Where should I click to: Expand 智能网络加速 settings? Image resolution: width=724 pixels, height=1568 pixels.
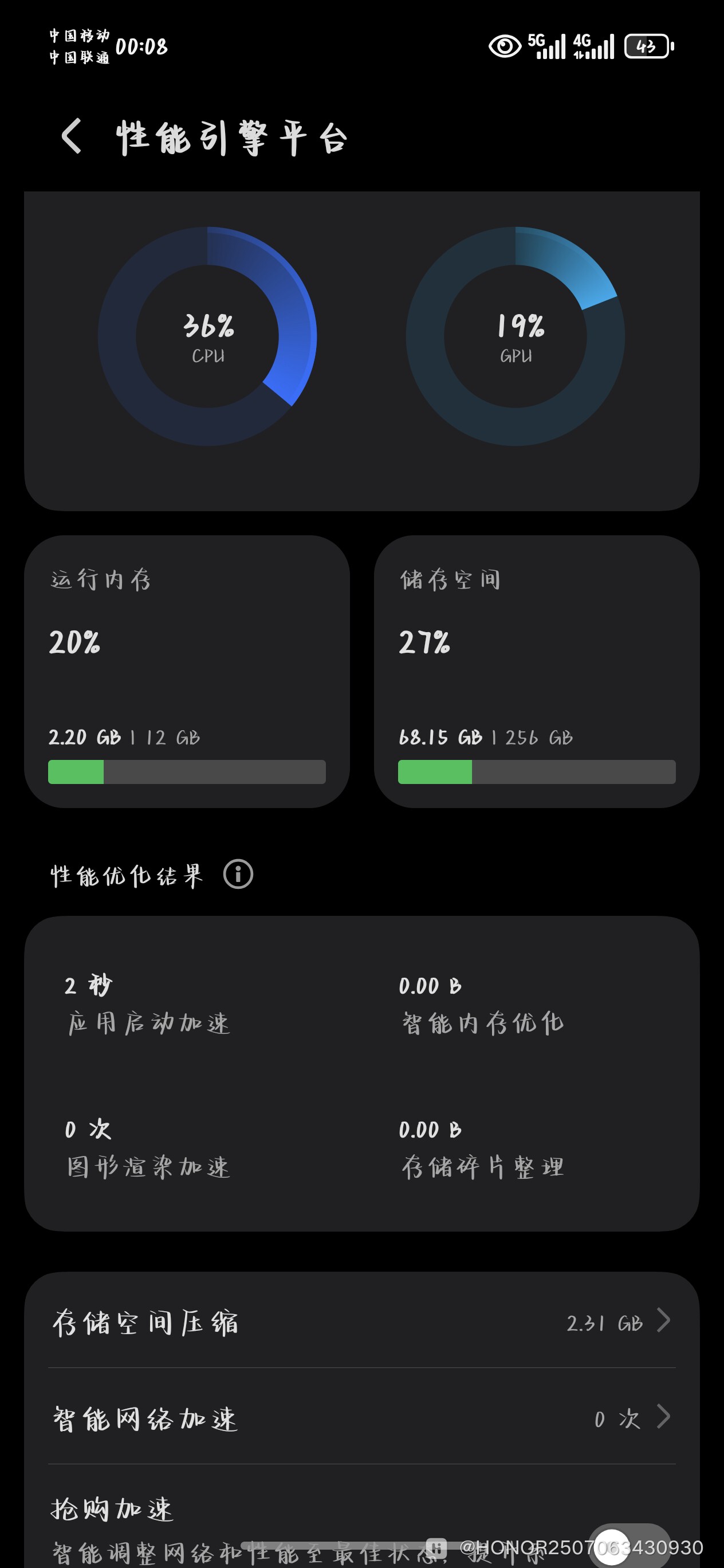[362, 1418]
